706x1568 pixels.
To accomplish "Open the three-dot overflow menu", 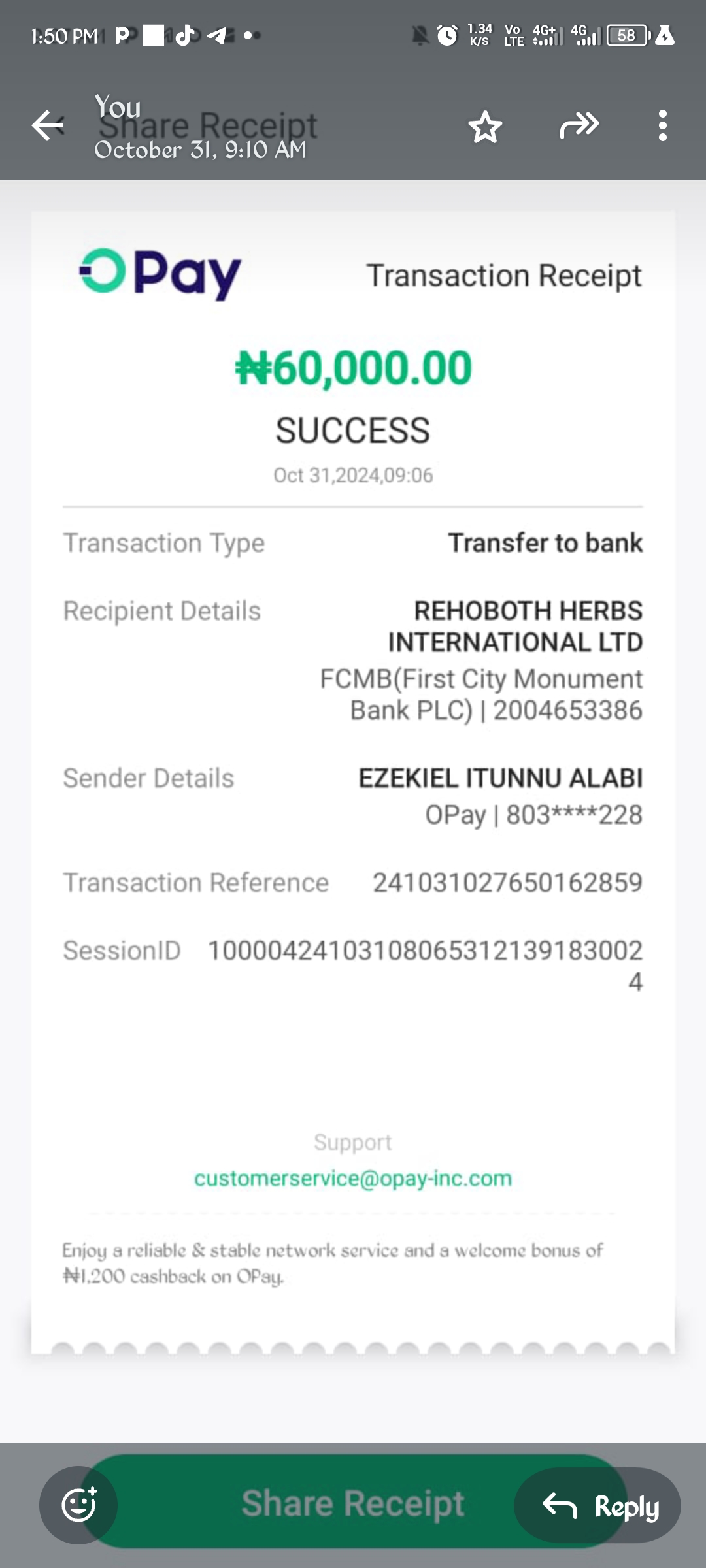I will point(662,125).
